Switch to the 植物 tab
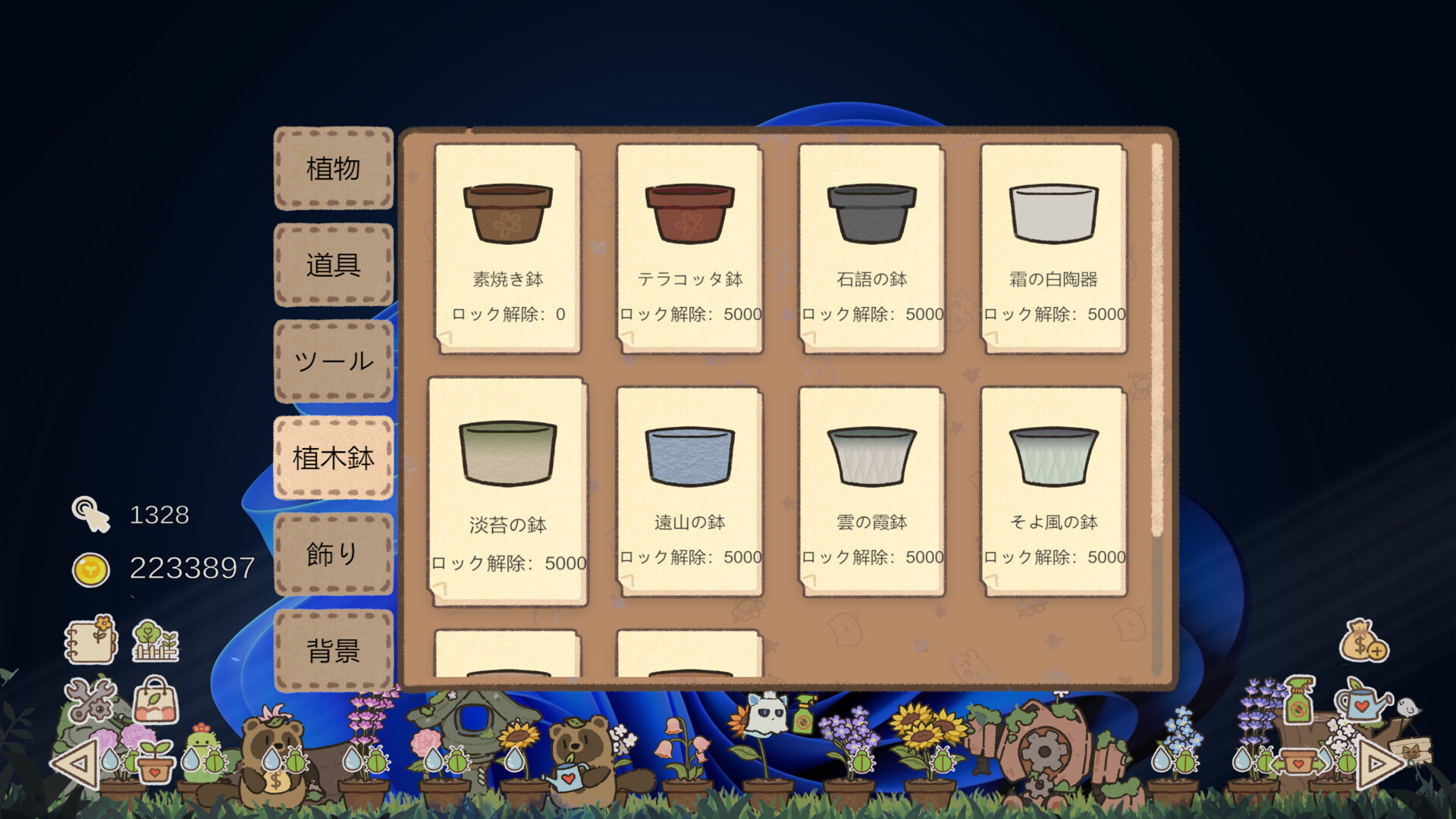 (333, 168)
